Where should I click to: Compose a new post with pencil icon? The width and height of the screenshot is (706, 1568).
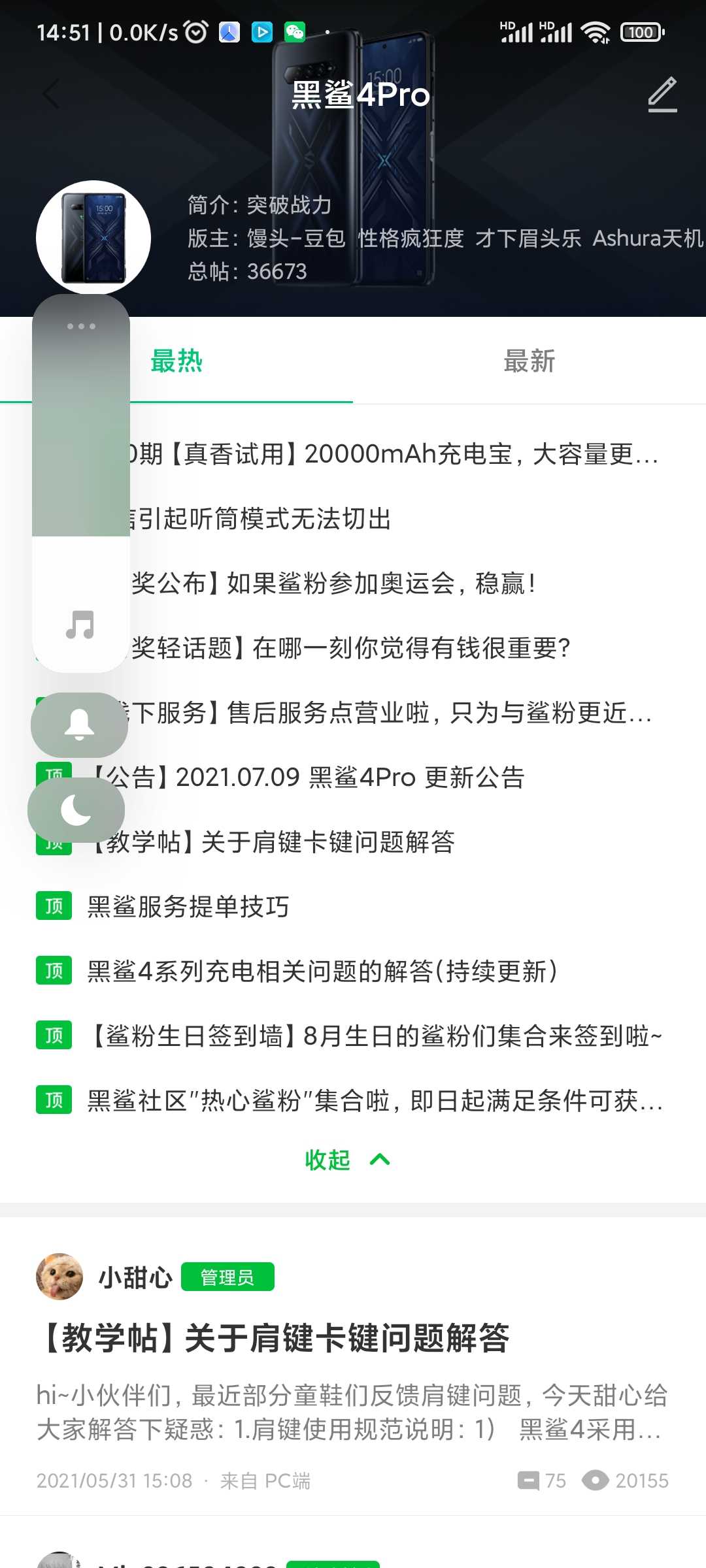(662, 95)
